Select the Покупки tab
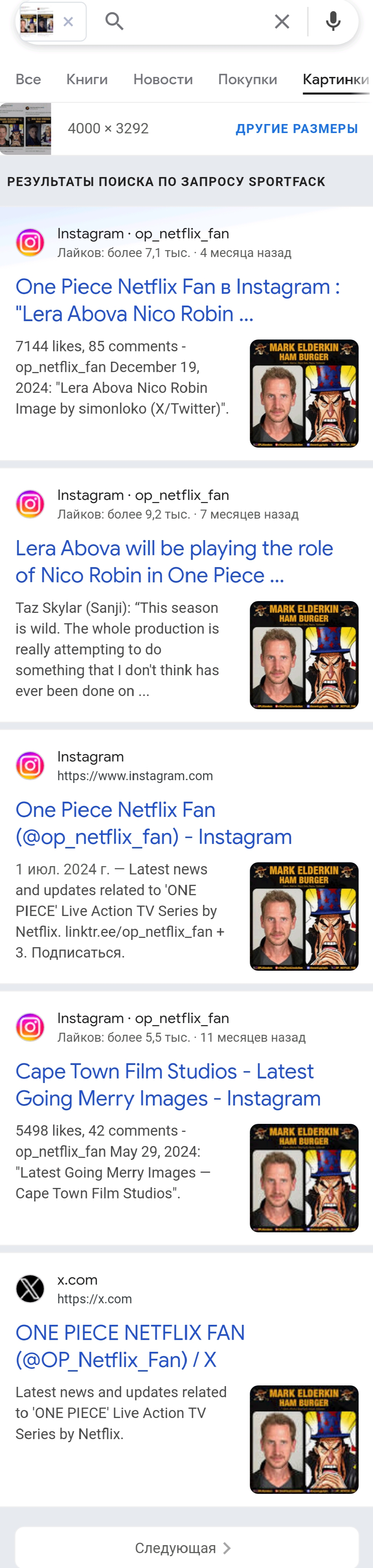This screenshot has height=1568, width=373. (x=248, y=79)
